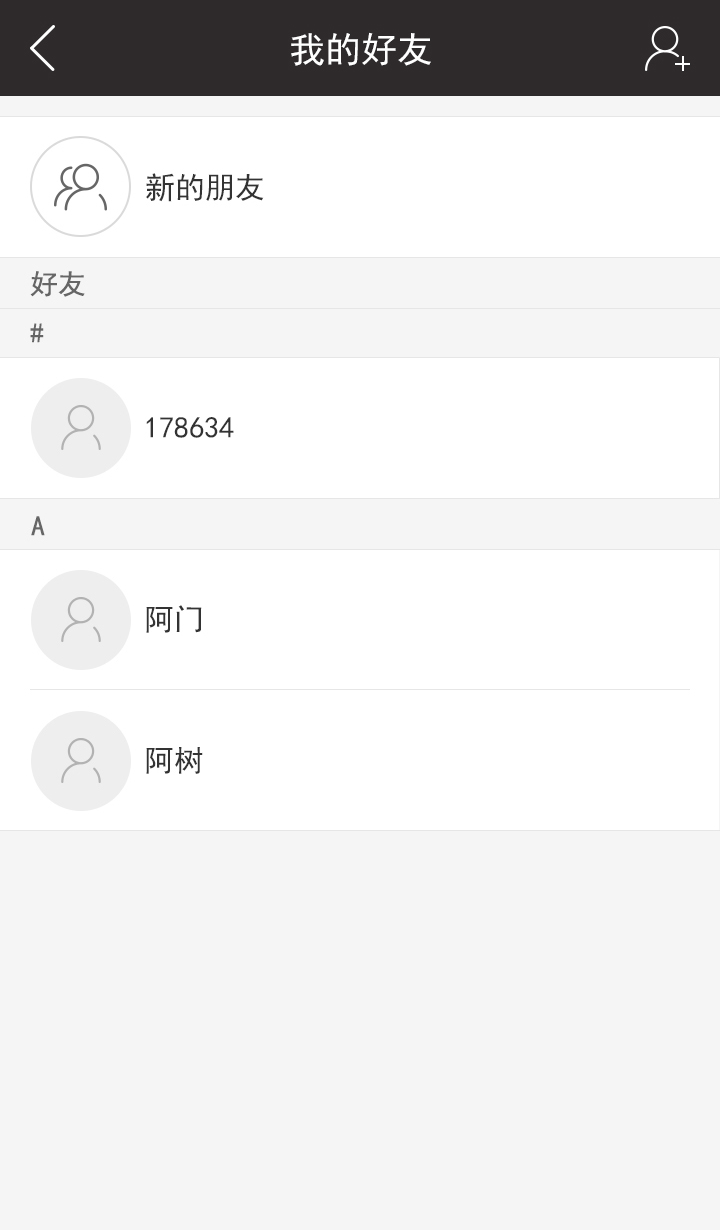Click the 好友 section header

click(55, 284)
